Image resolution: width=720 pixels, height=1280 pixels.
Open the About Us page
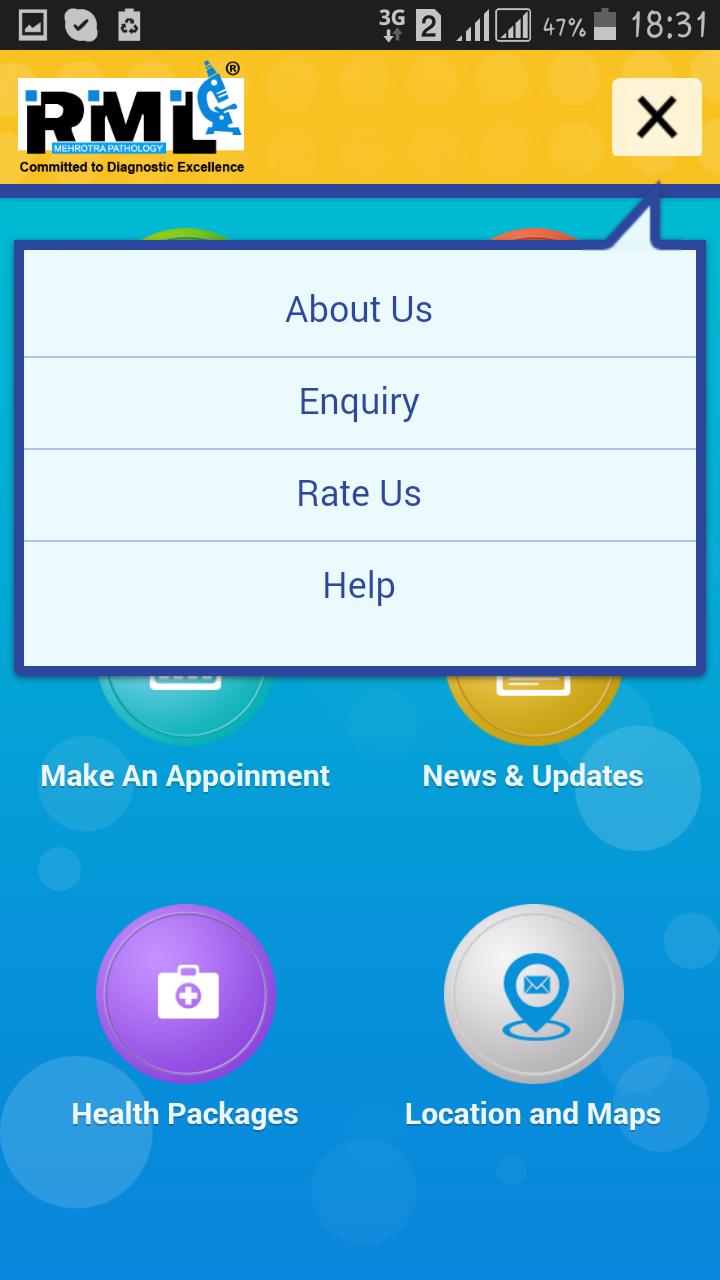pos(359,309)
